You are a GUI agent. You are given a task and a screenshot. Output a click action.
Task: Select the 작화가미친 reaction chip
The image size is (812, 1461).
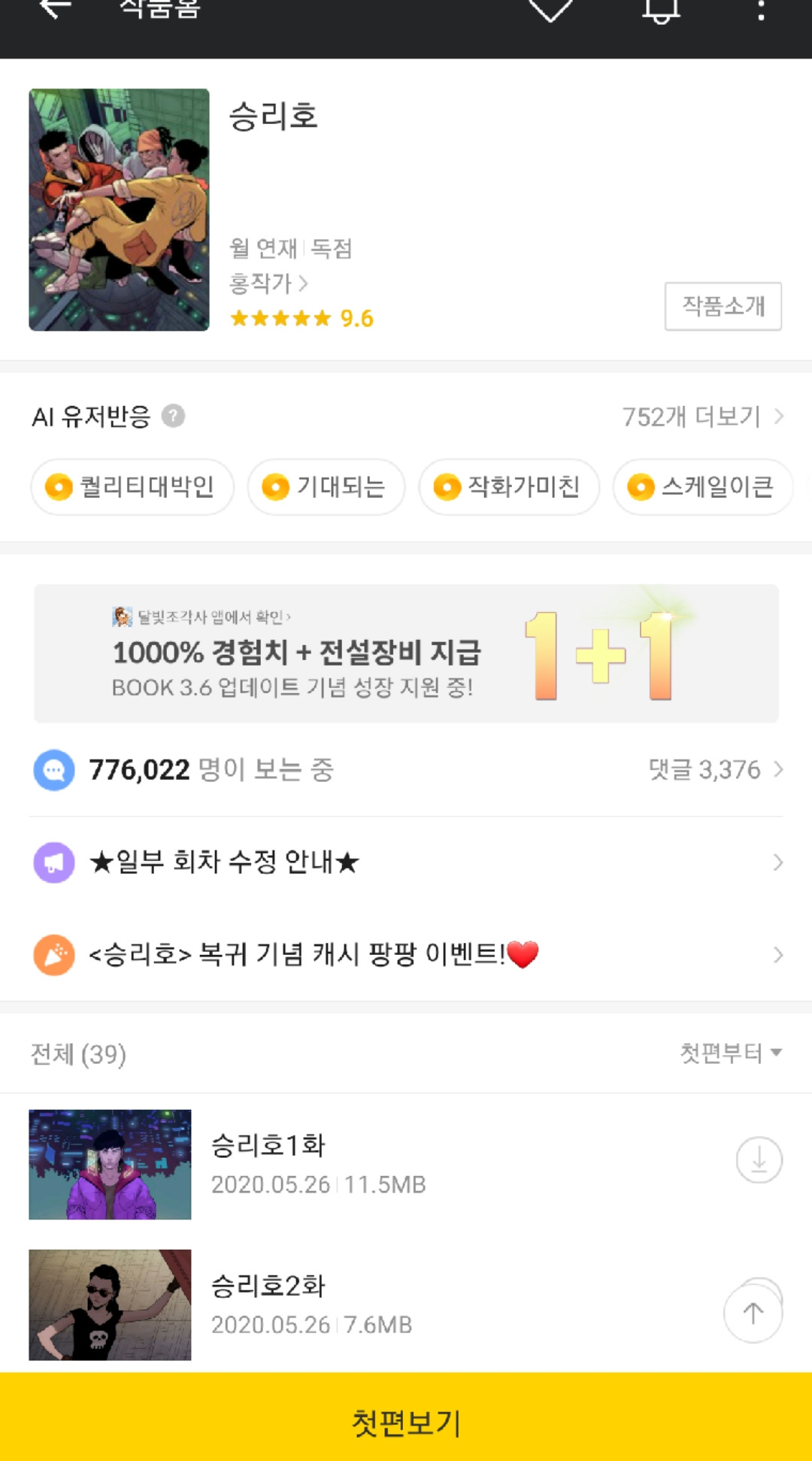(508, 487)
